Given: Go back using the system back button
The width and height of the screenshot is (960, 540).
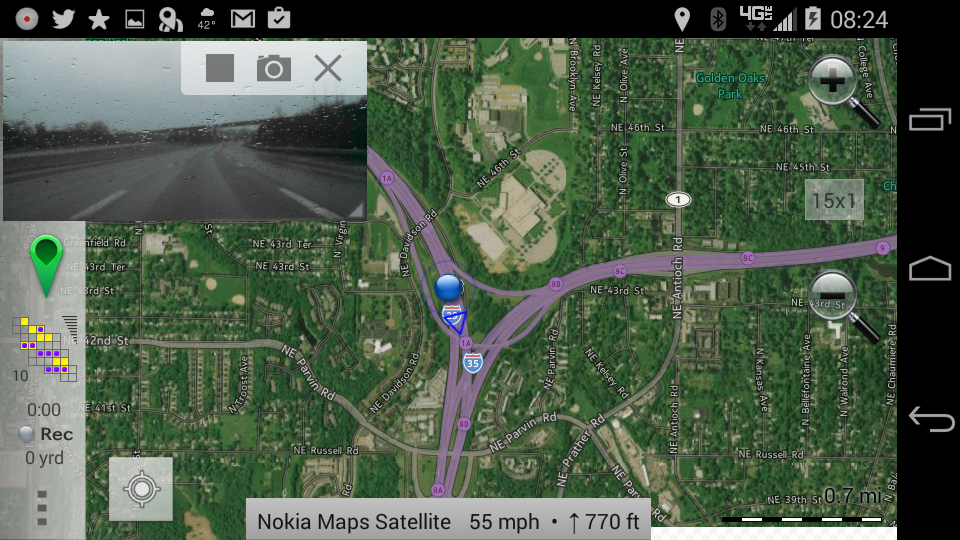Looking at the screenshot, I should pyautogui.click(x=931, y=418).
